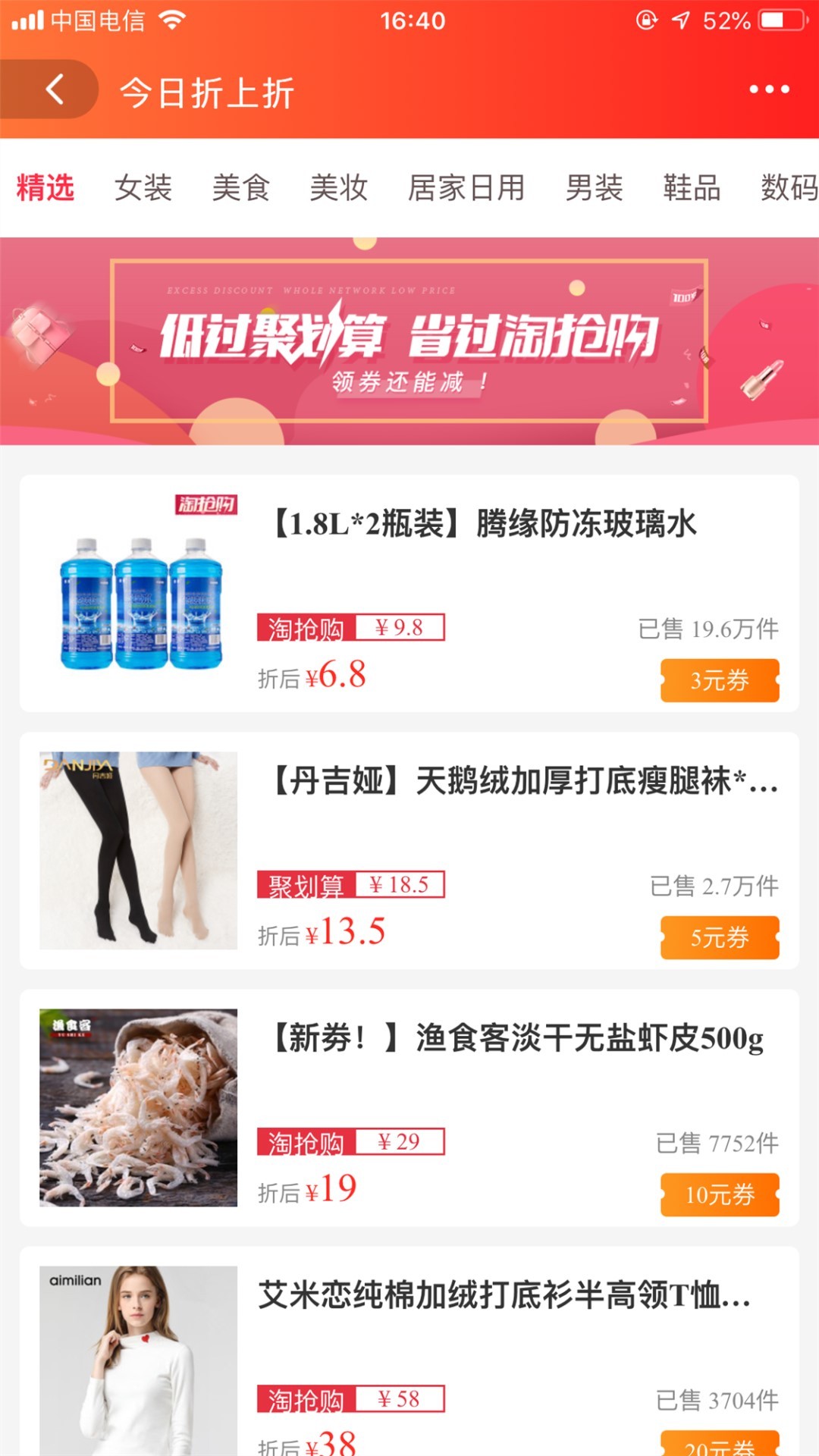Open the 渔食客淡干无盐虾皮500g item
The width and height of the screenshot is (819, 1456).
(517, 1038)
